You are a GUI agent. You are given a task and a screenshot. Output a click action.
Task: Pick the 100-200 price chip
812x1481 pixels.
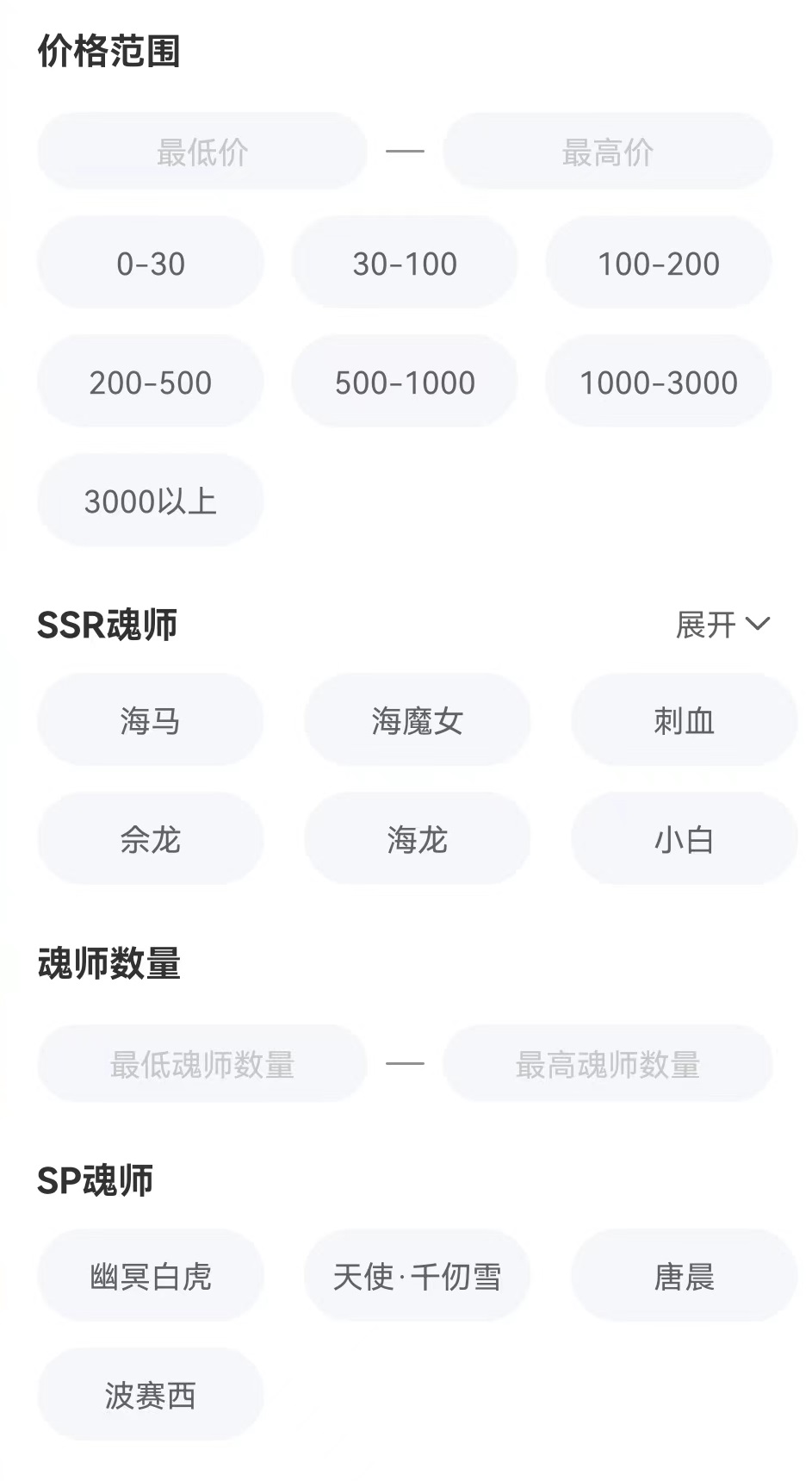click(x=659, y=263)
